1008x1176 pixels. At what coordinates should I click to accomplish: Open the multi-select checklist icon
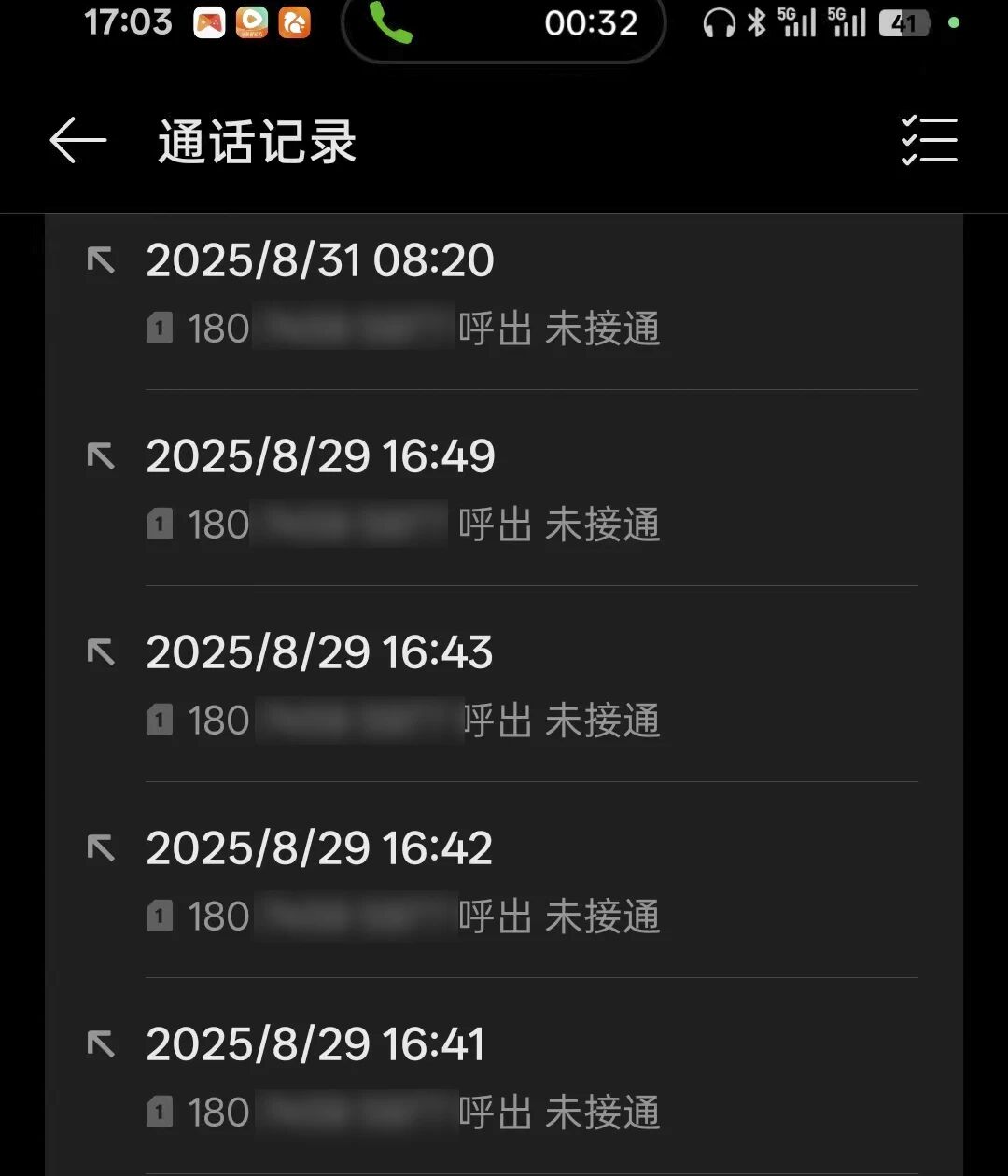coord(929,141)
